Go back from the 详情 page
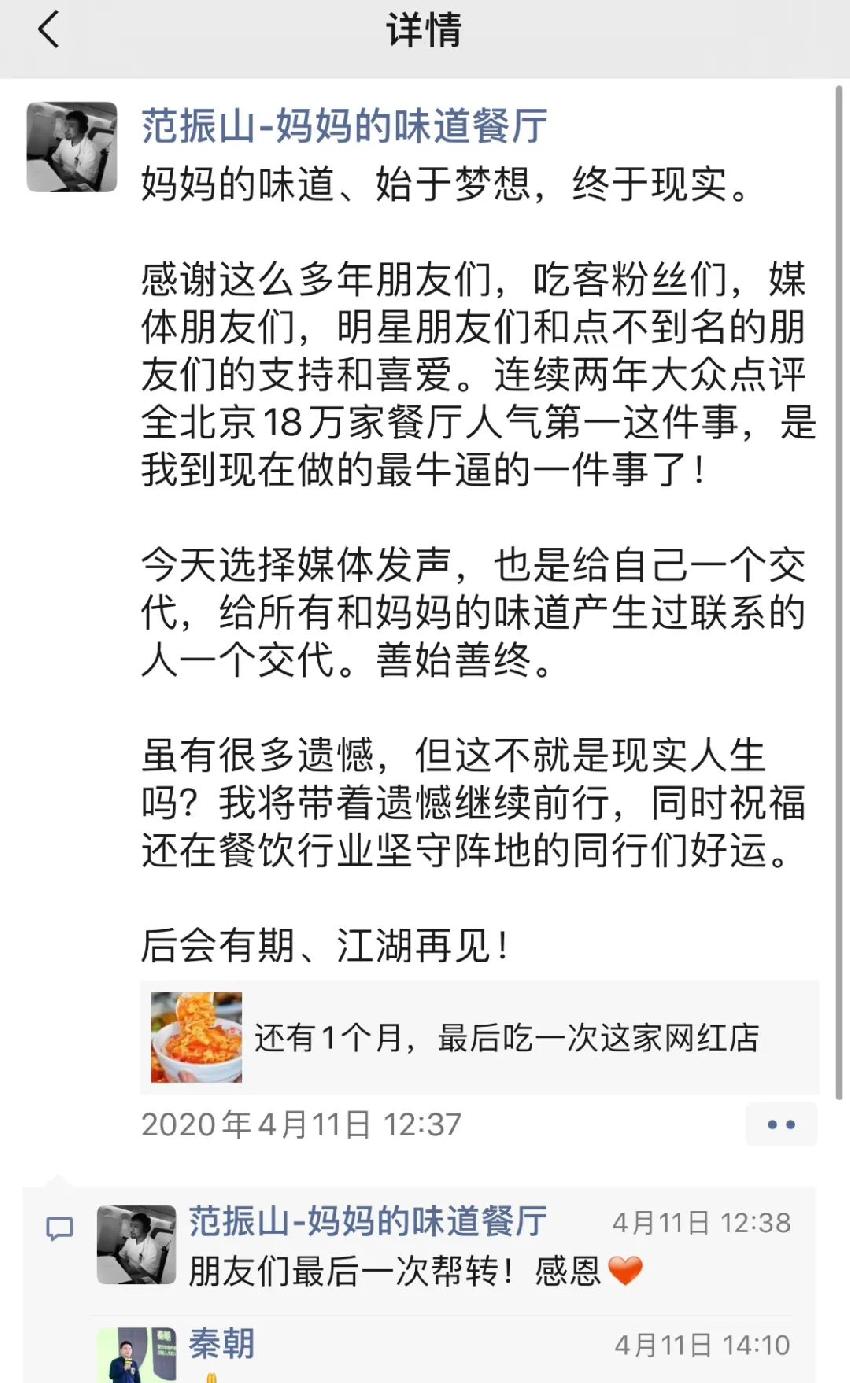Image resolution: width=850 pixels, height=1383 pixels. 48,31
